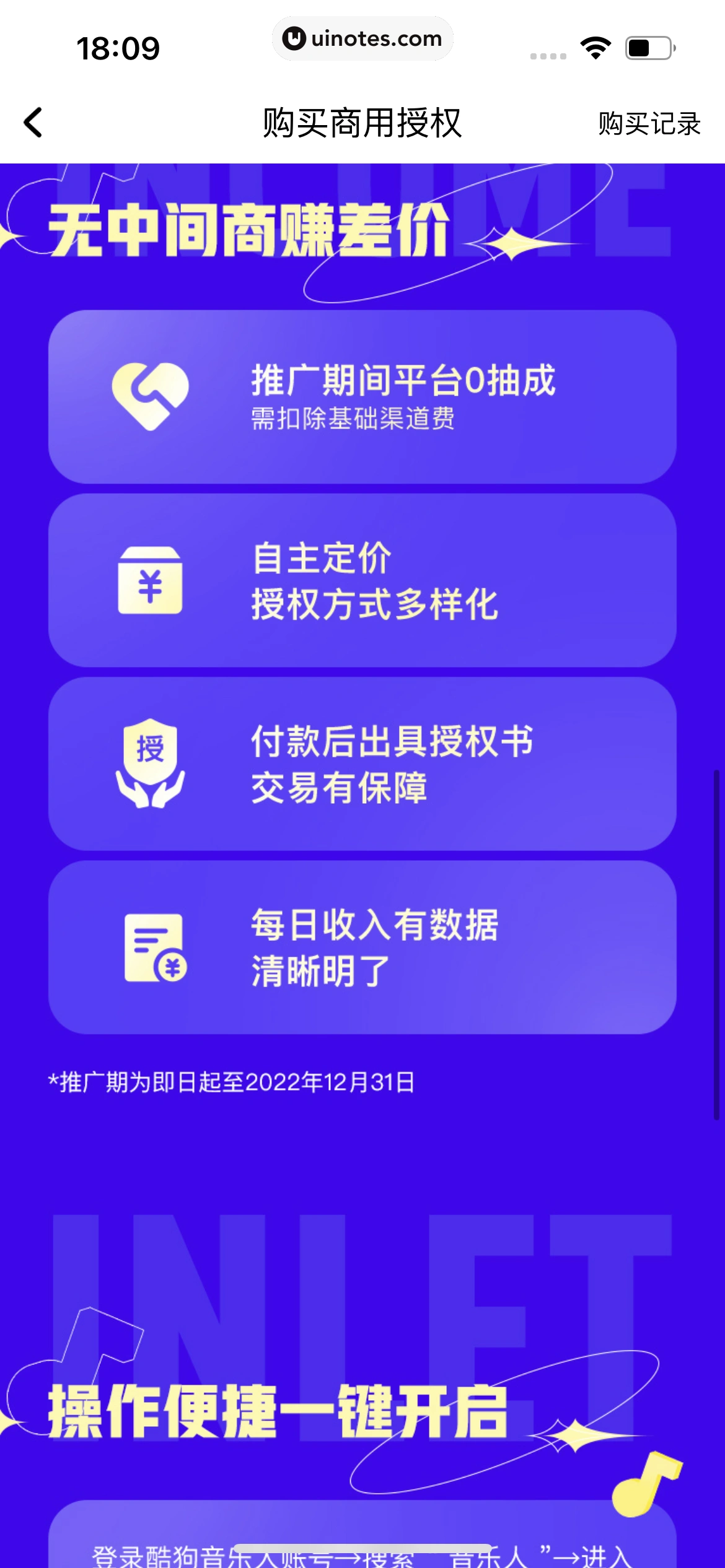Open 购买记录 purchase history
Image resolution: width=725 pixels, height=1568 pixels.
pyautogui.click(x=649, y=124)
